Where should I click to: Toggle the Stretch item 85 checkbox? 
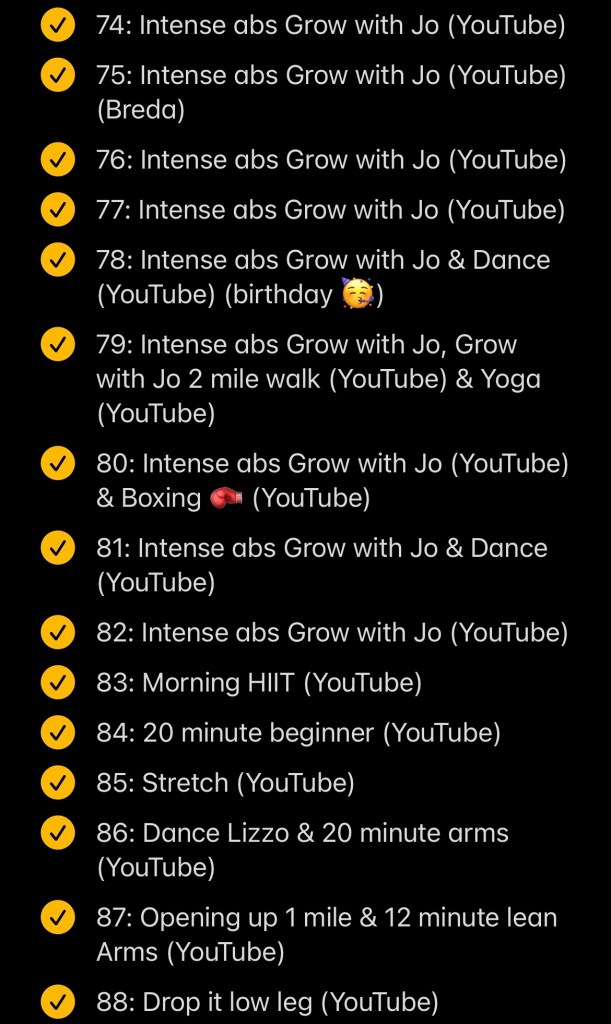(x=59, y=783)
